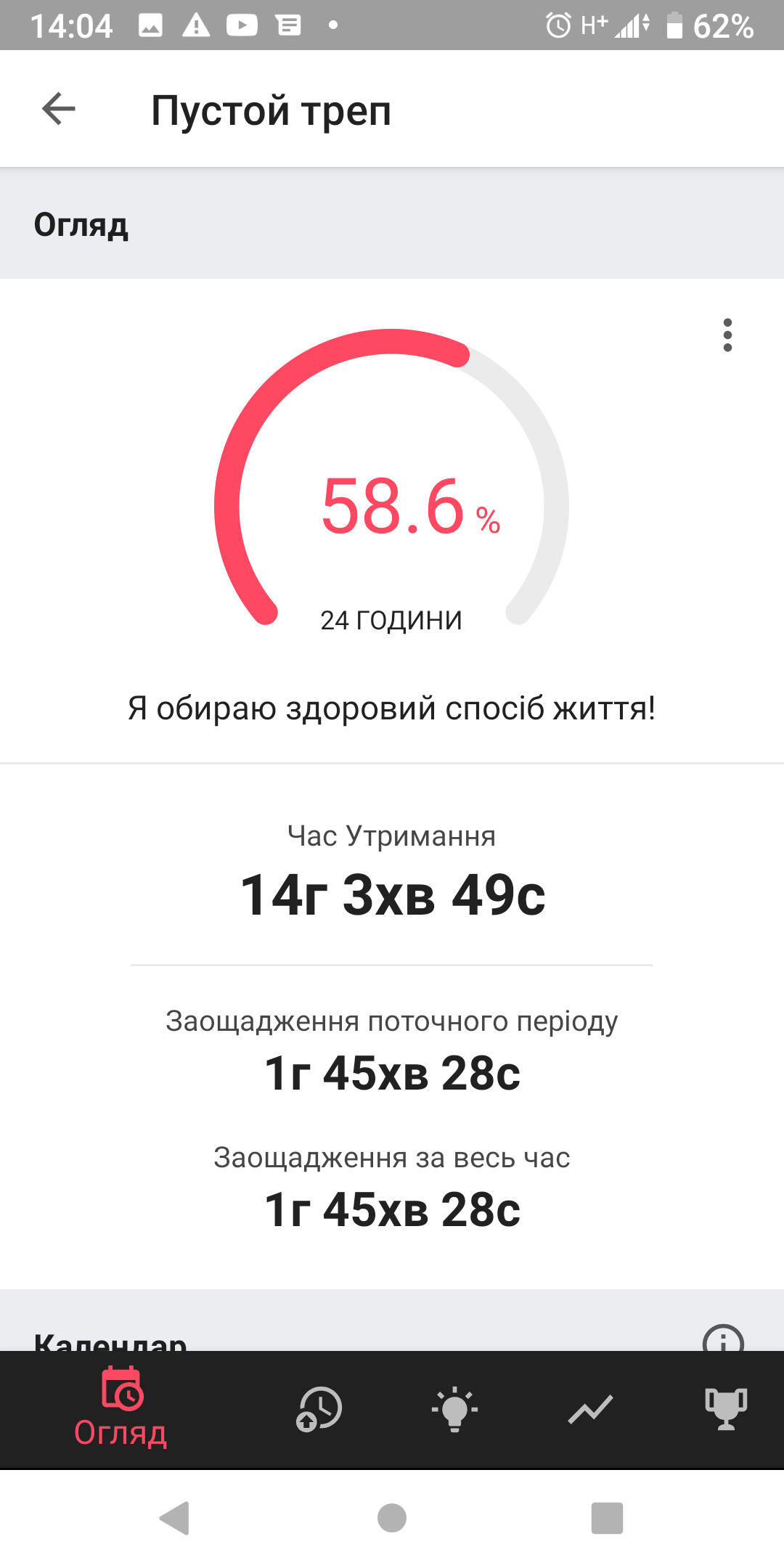The height and width of the screenshot is (1568, 784).
Task: Switch to the lightbulb tips tab
Action: point(454,1409)
